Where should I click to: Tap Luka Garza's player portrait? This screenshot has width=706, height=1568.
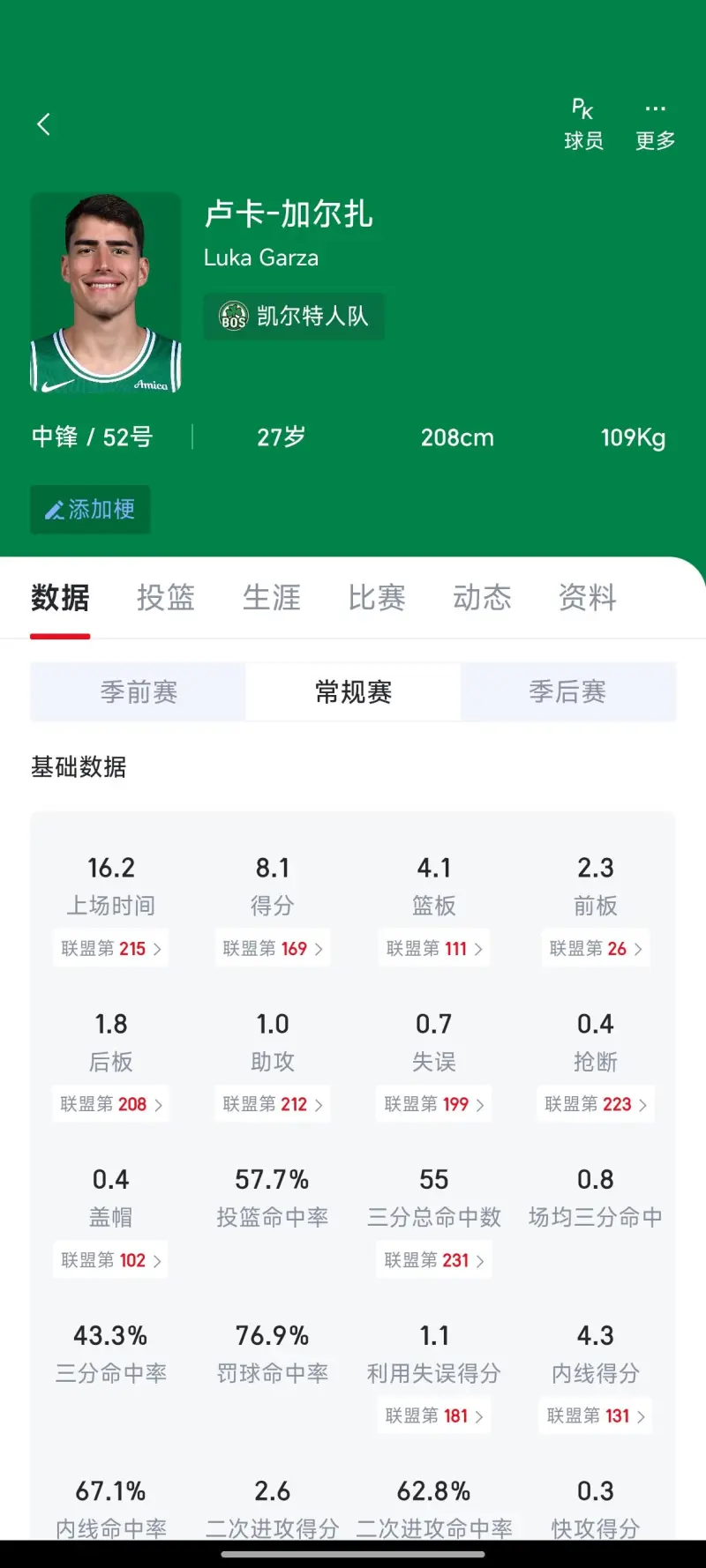point(106,293)
